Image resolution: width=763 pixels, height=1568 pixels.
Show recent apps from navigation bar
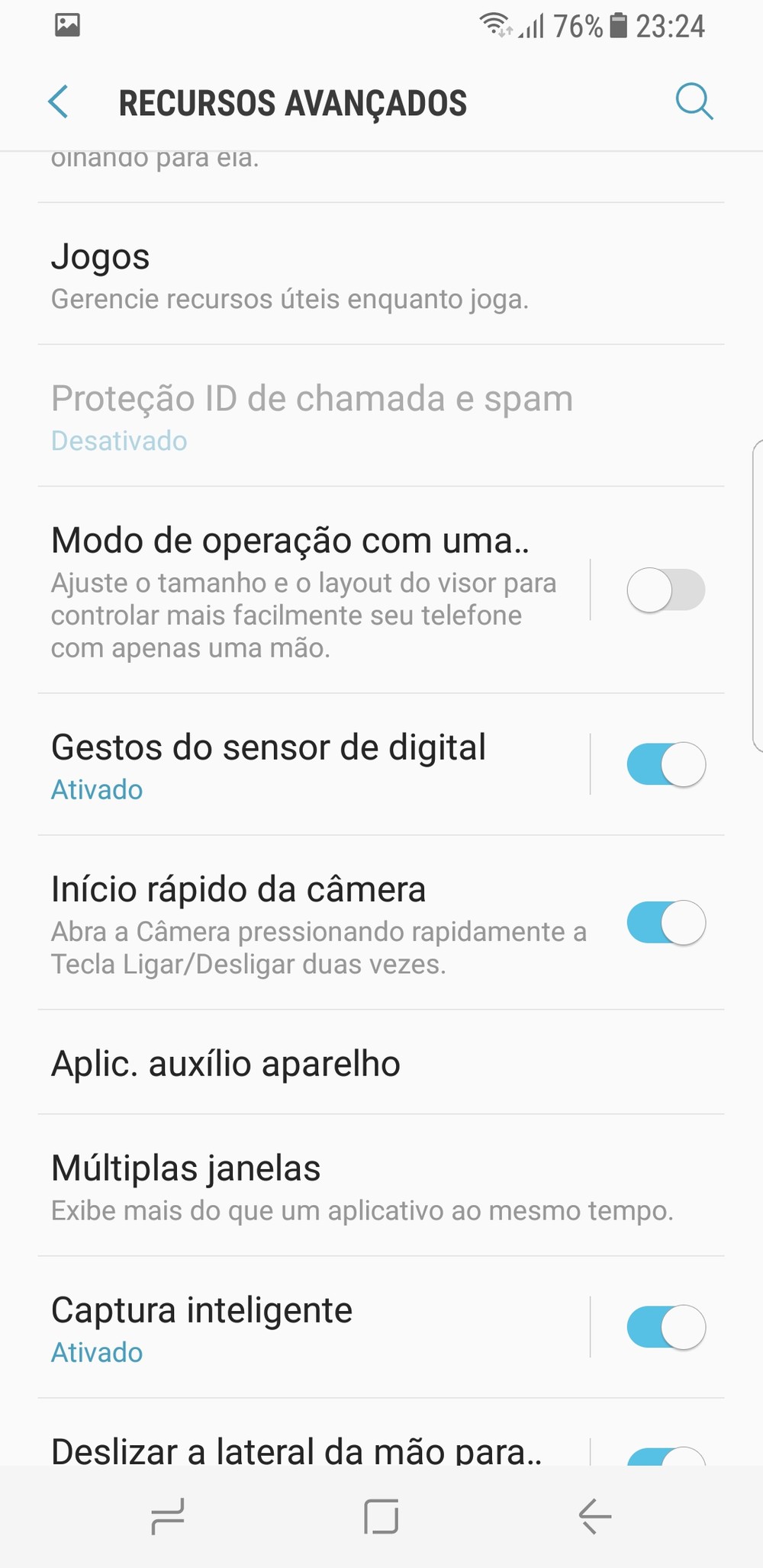tap(168, 1516)
